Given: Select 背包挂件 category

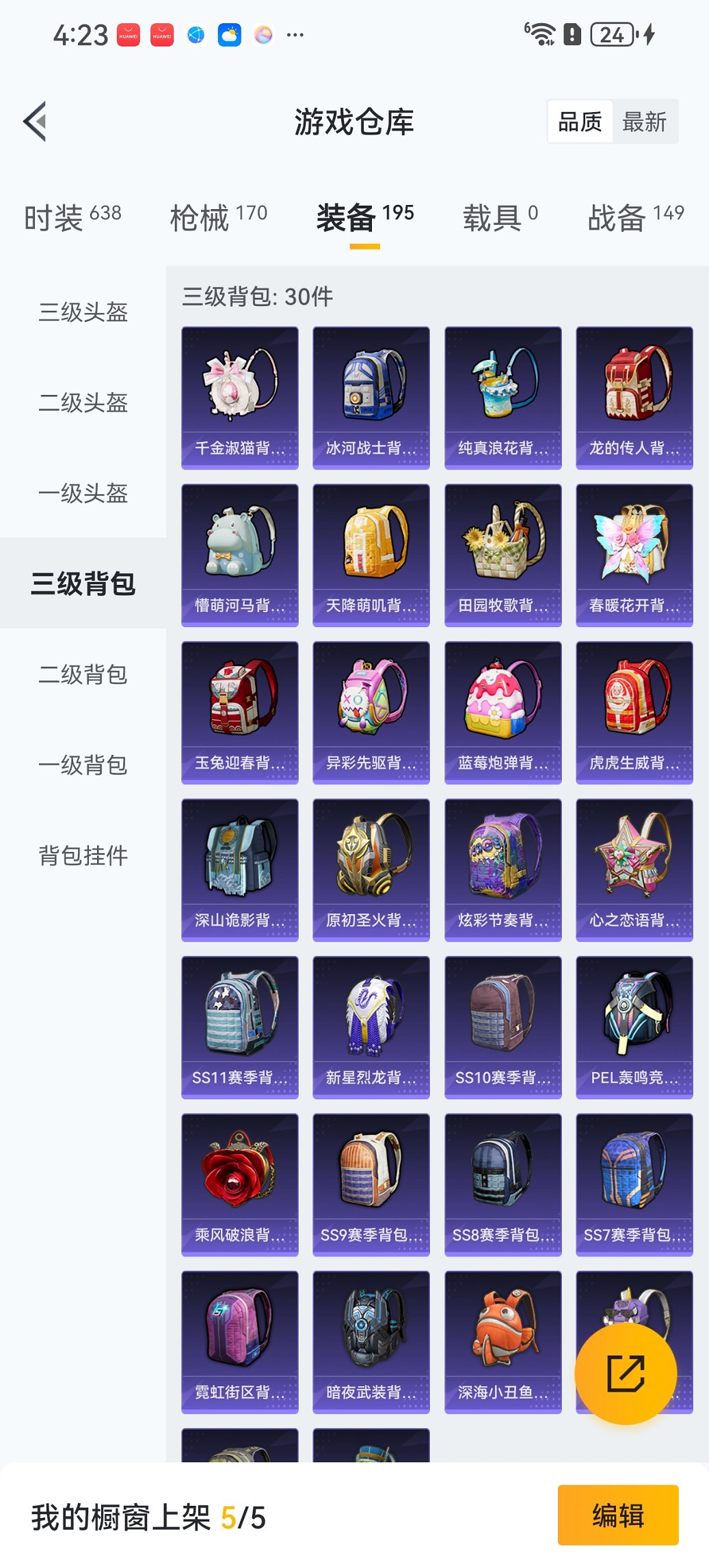Looking at the screenshot, I should pyautogui.click(x=82, y=855).
